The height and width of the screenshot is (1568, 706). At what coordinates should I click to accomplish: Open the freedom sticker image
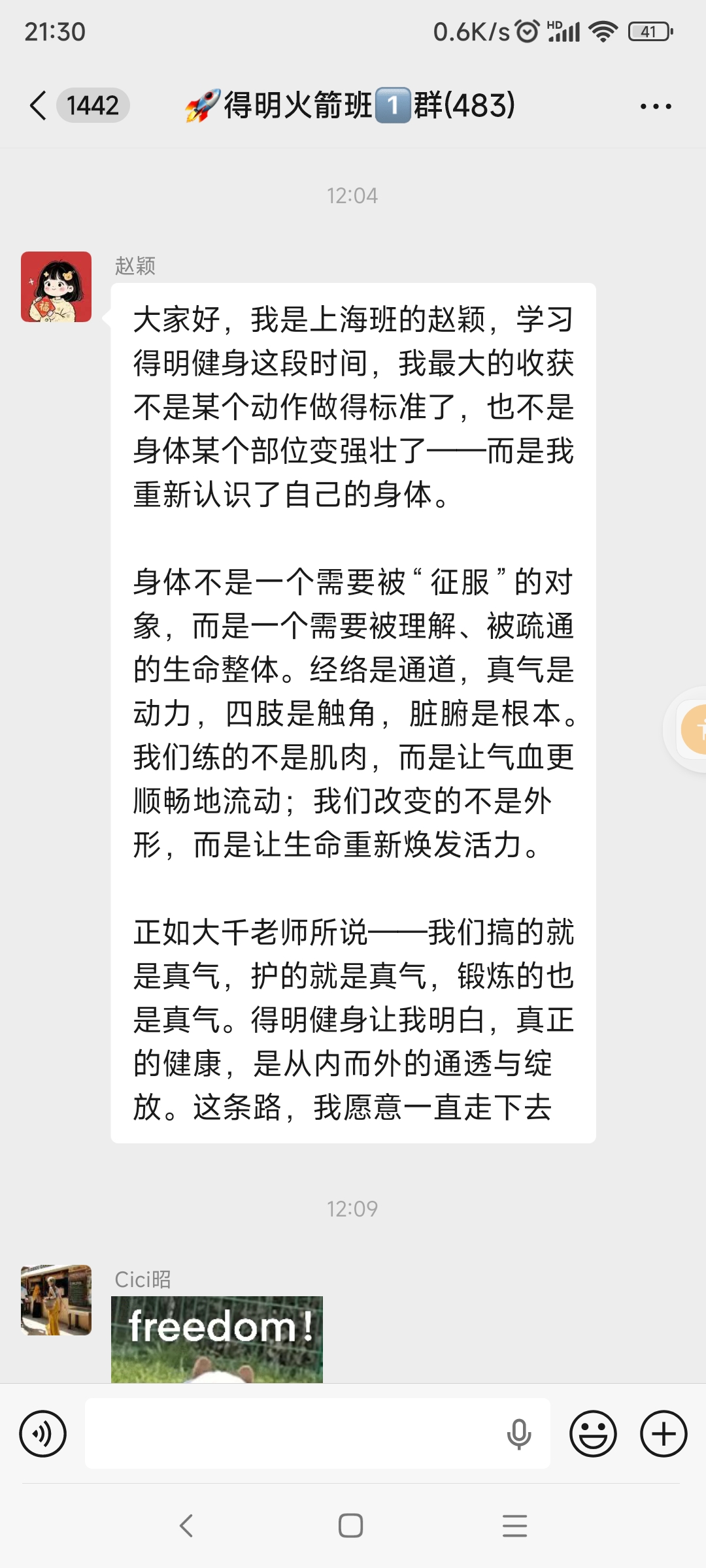tap(217, 1339)
